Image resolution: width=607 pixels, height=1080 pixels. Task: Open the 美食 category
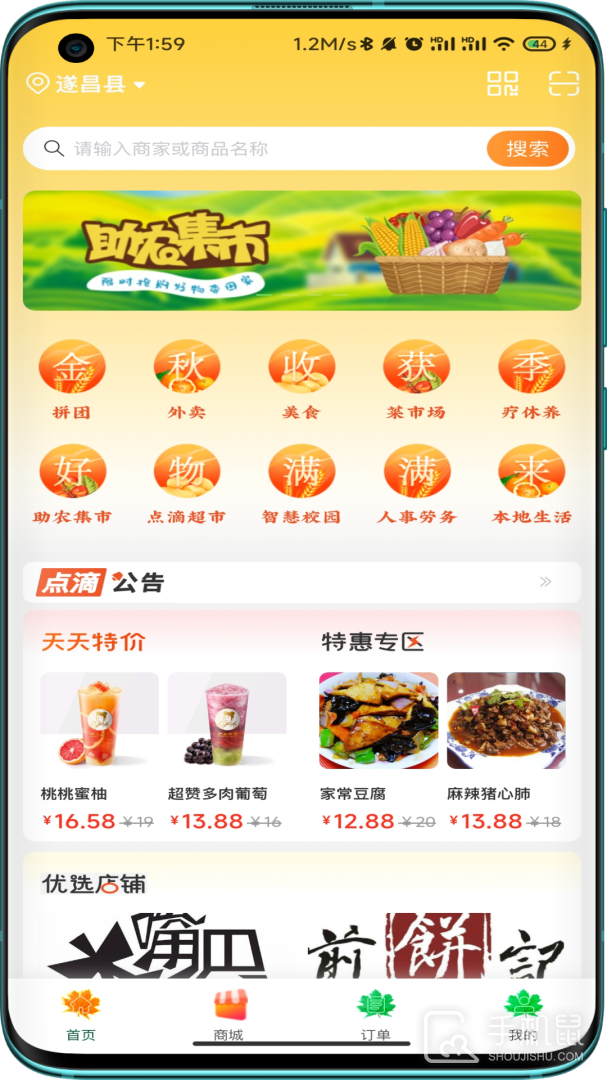[x=301, y=378]
